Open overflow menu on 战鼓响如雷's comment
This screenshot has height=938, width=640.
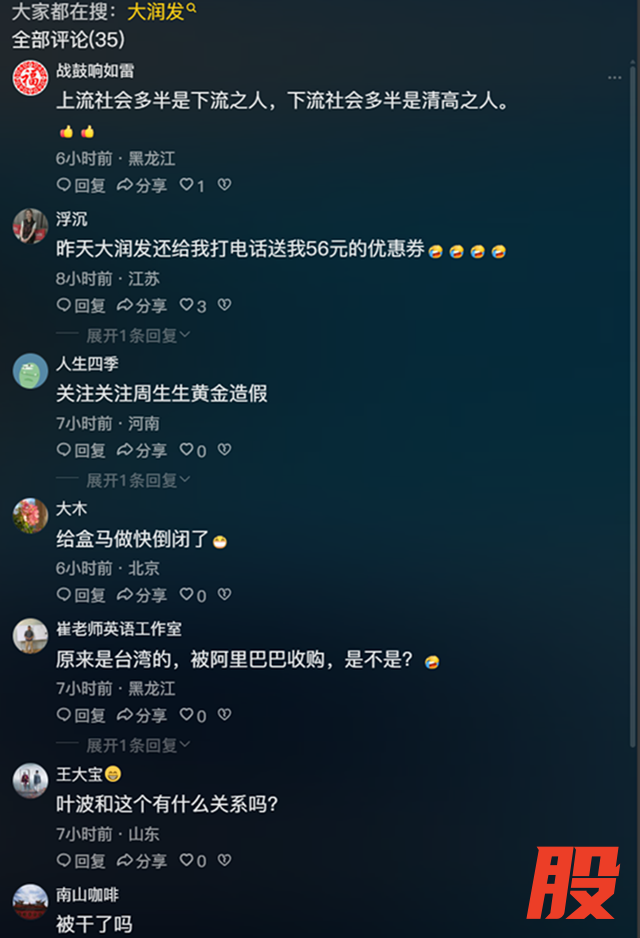(x=614, y=78)
